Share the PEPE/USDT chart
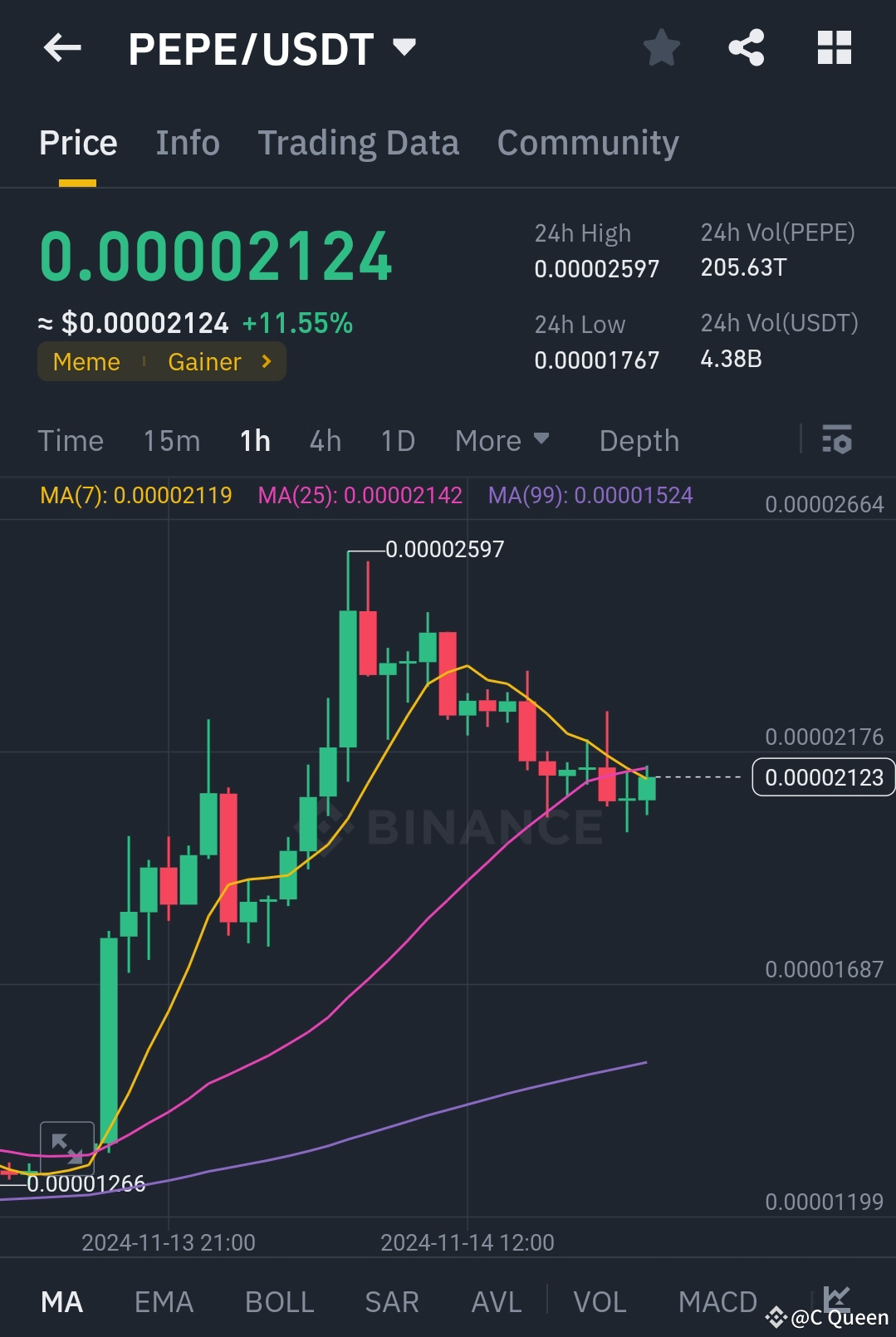 coord(746,47)
